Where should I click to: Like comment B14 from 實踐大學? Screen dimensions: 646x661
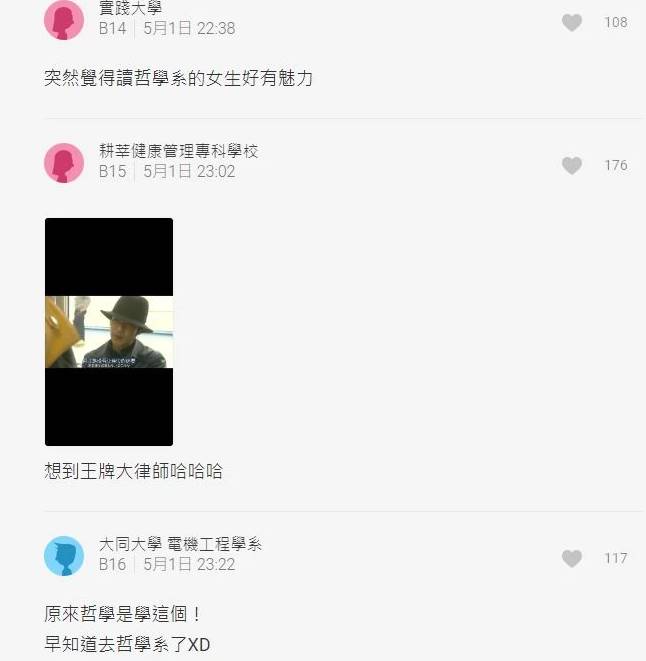tap(572, 23)
